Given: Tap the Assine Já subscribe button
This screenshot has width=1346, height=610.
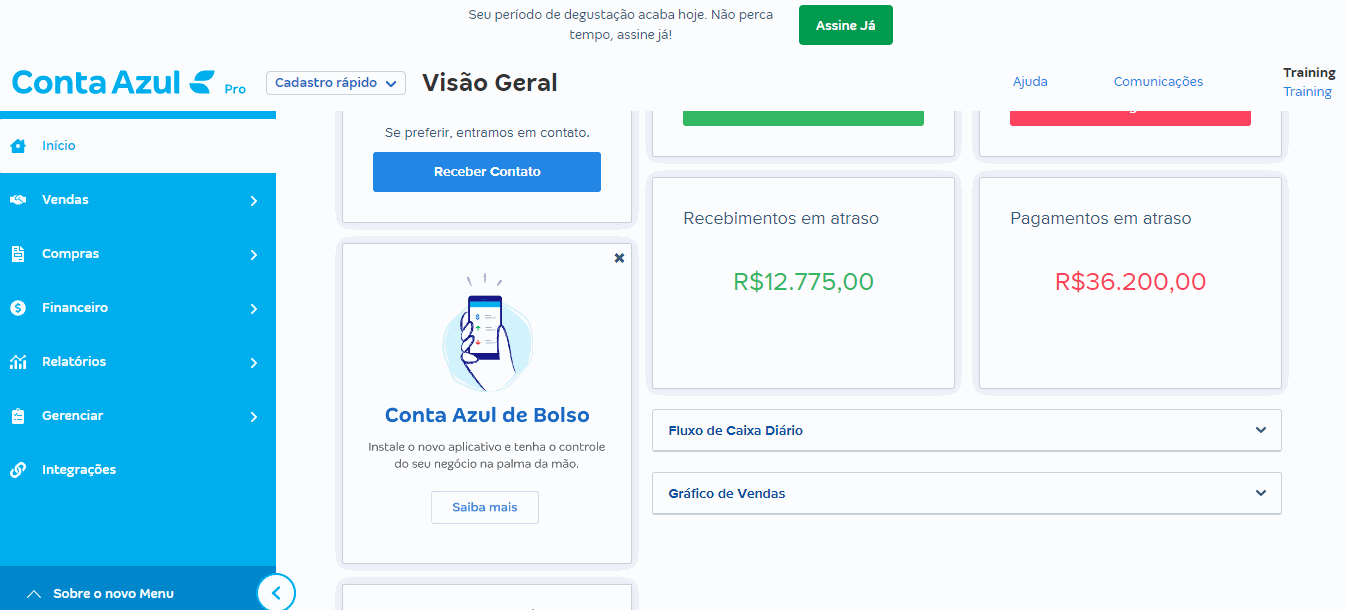Looking at the screenshot, I should click(x=845, y=25).
